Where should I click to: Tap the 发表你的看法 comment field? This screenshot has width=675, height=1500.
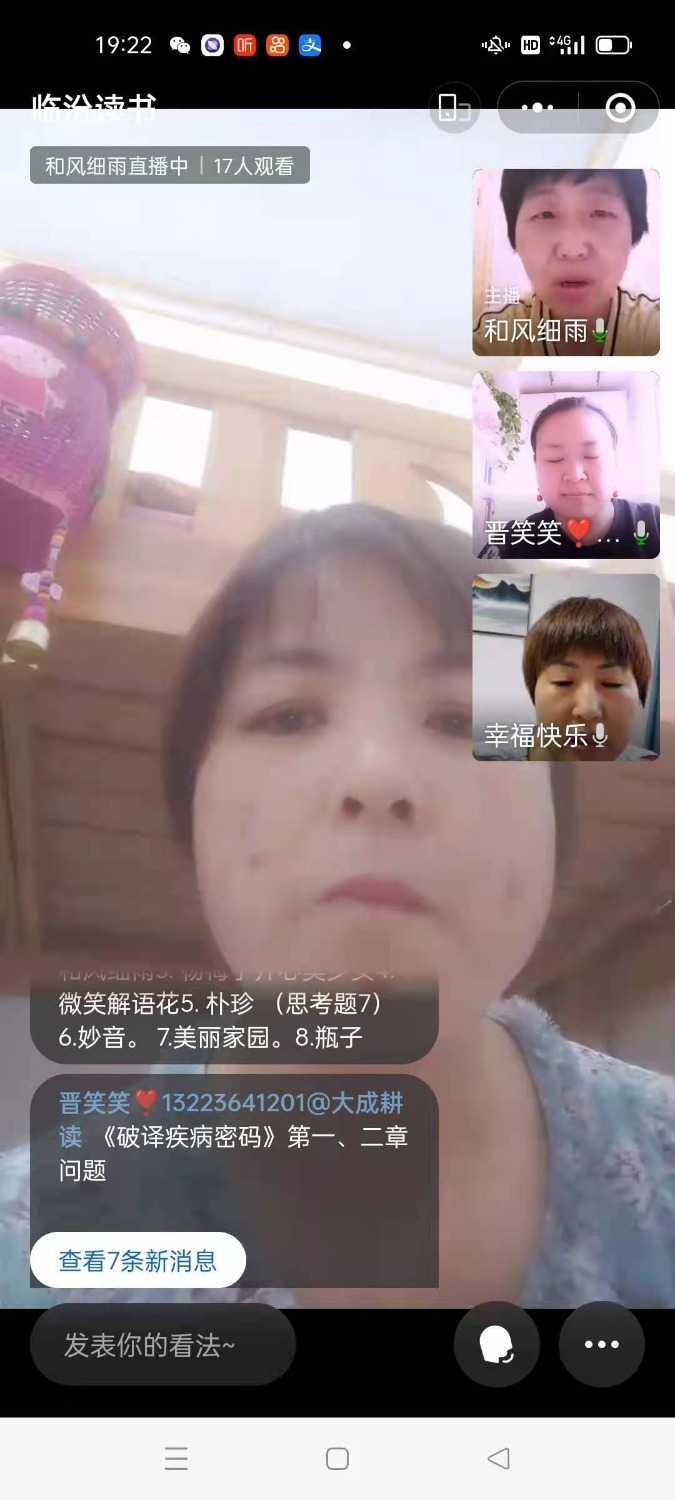[163, 1345]
